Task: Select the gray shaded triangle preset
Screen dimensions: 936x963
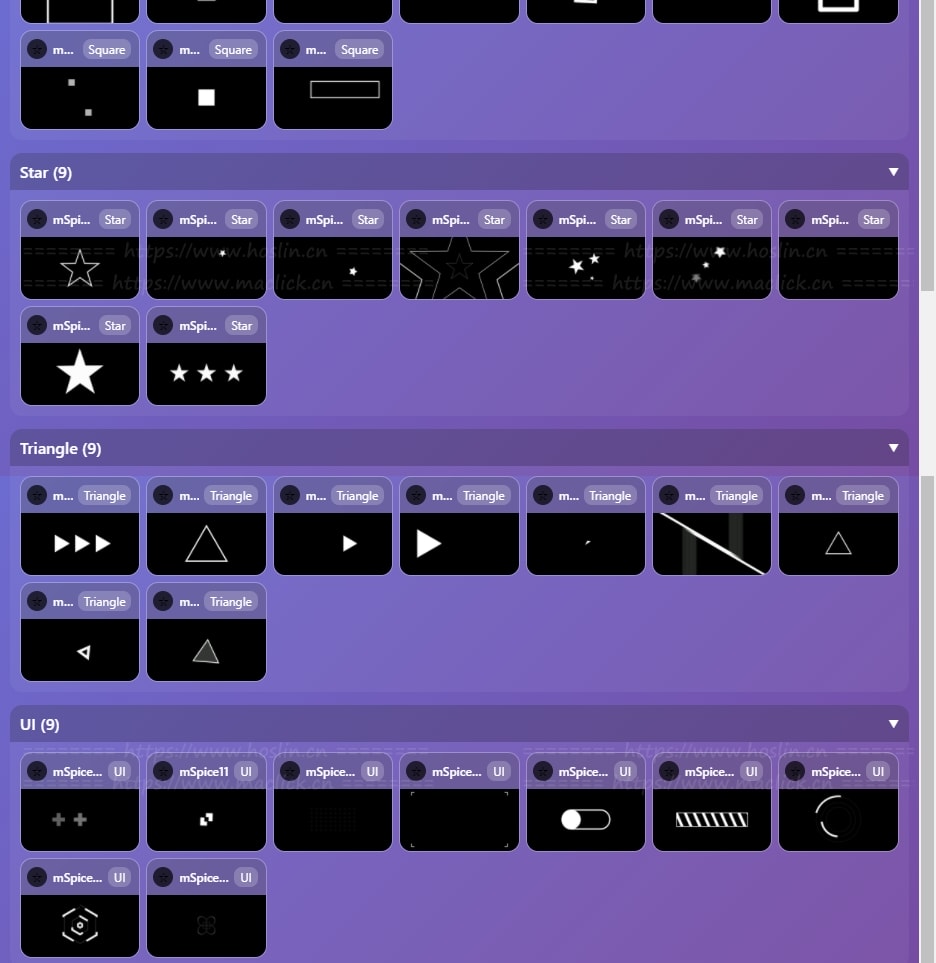Action: pyautogui.click(x=206, y=650)
